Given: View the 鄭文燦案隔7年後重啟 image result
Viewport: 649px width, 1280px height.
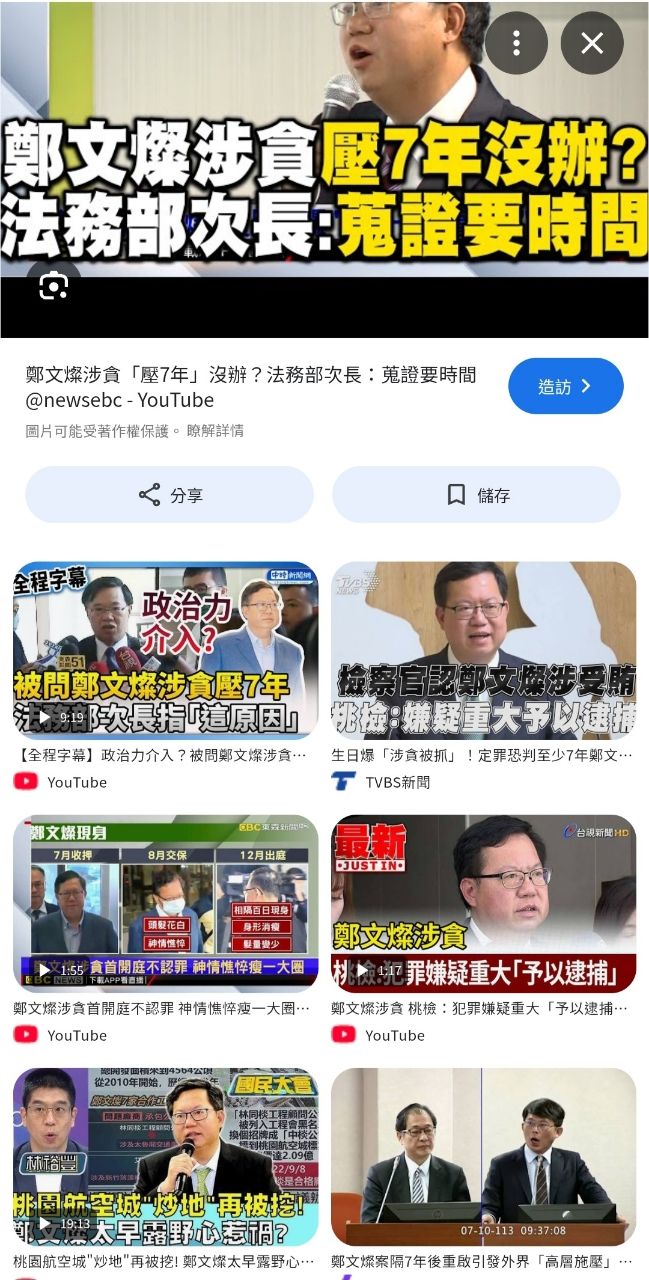Looking at the screenshot, I should click(483, 1156).
